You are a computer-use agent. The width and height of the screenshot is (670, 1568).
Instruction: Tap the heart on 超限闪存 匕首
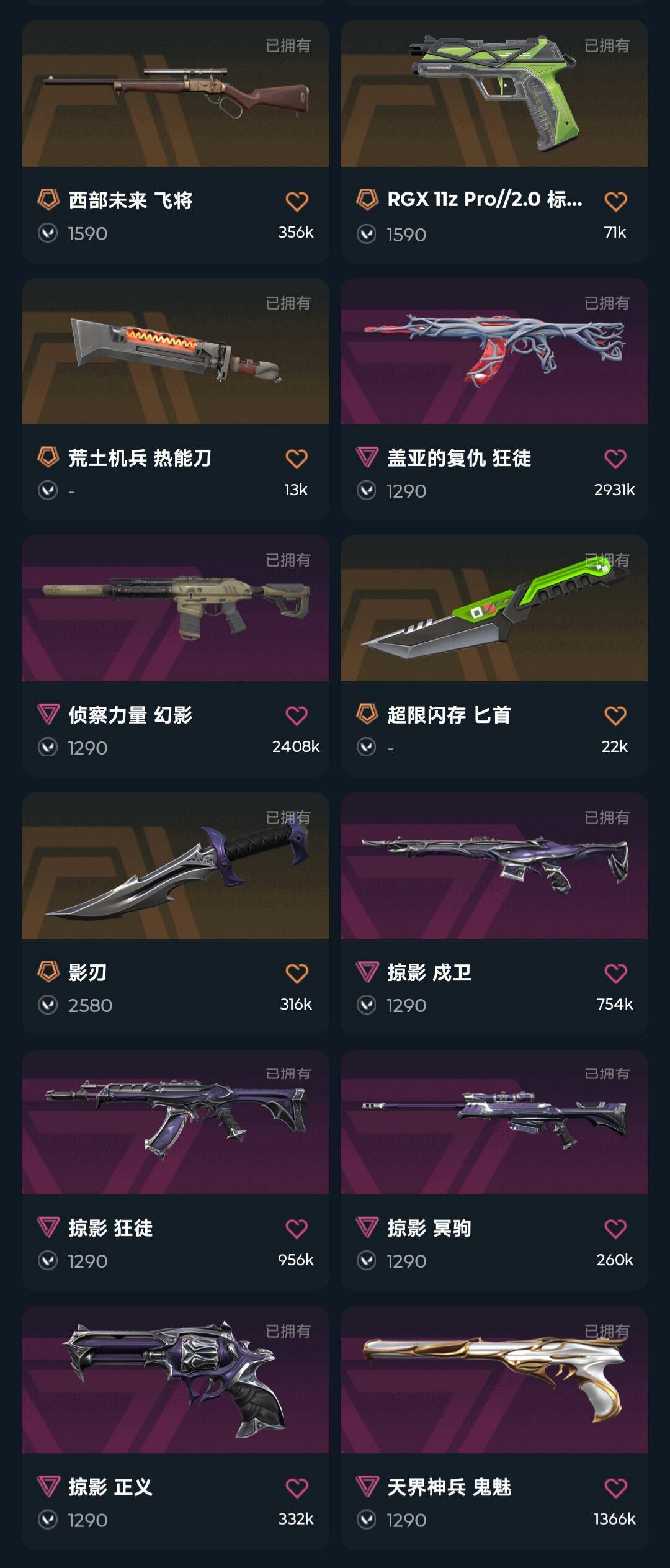tap(615, 716)
